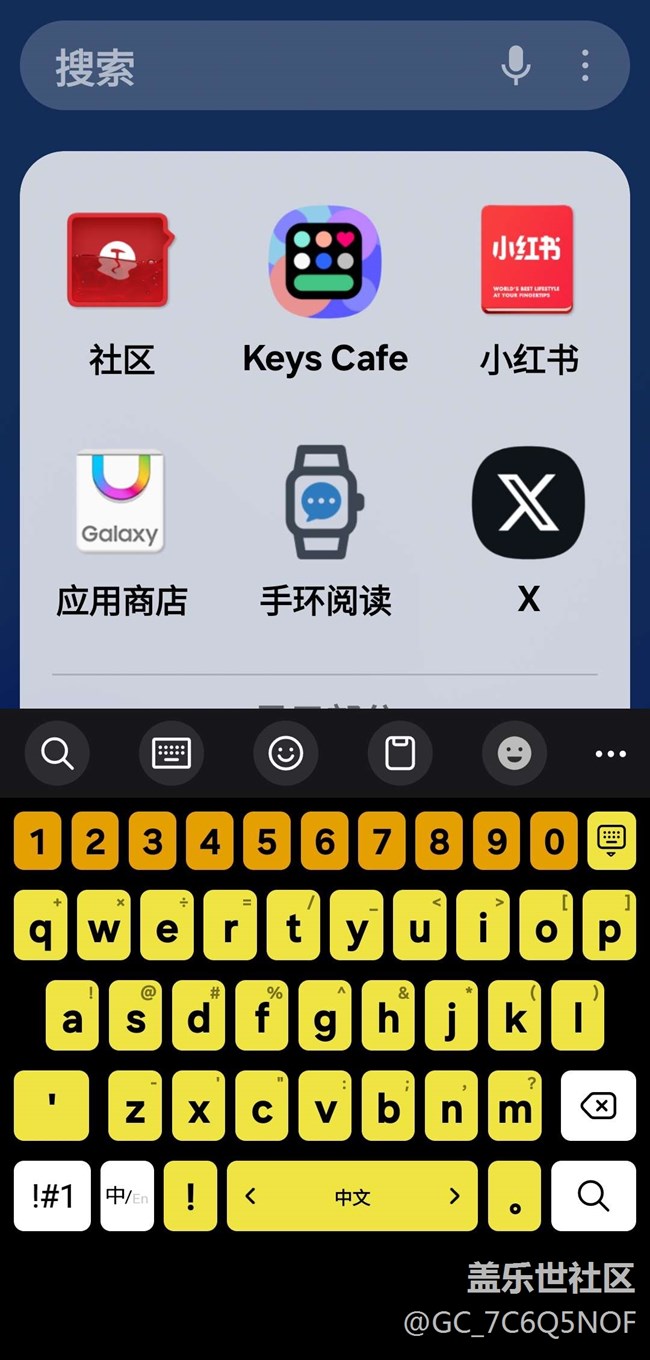Open the Galaxy 应用商店
The image size is (650, 1360).
point(121,530)
